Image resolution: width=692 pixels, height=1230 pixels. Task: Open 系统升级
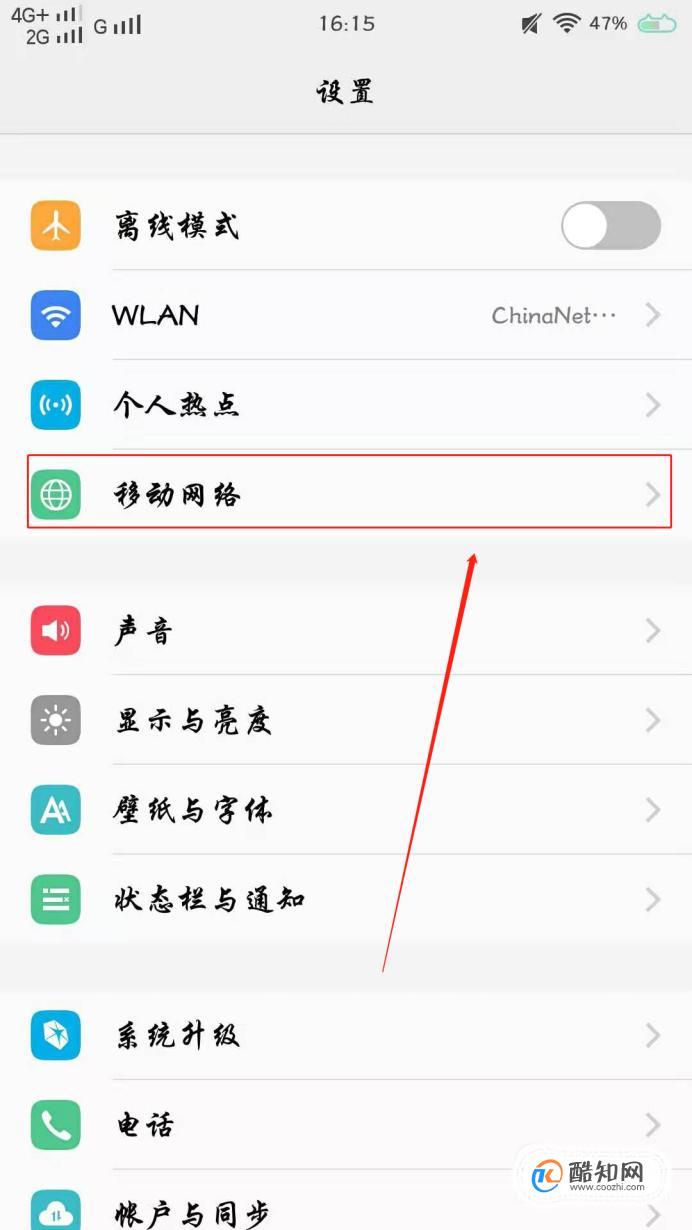click(x=346, y=1035)
